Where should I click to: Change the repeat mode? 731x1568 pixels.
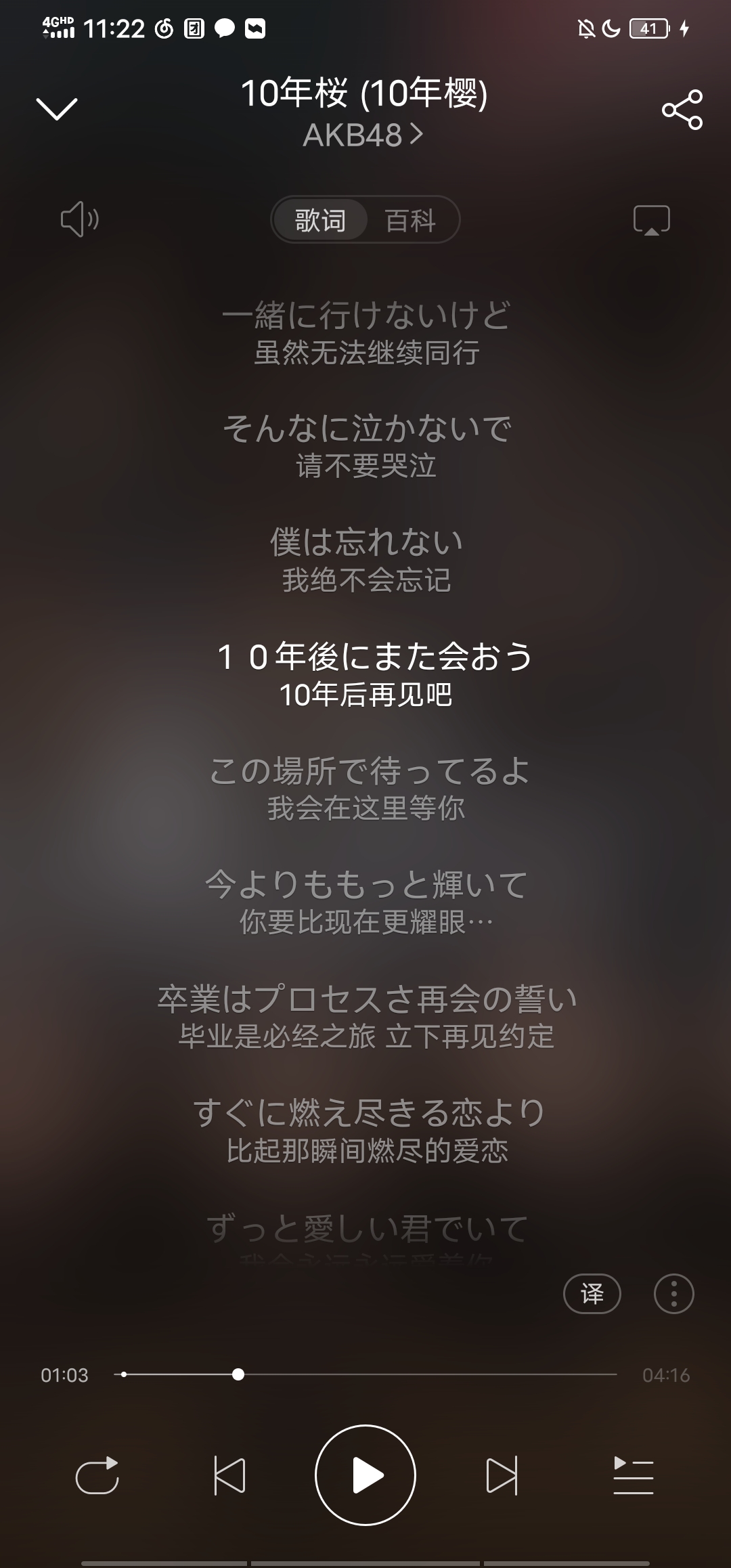coord(97,1475)
